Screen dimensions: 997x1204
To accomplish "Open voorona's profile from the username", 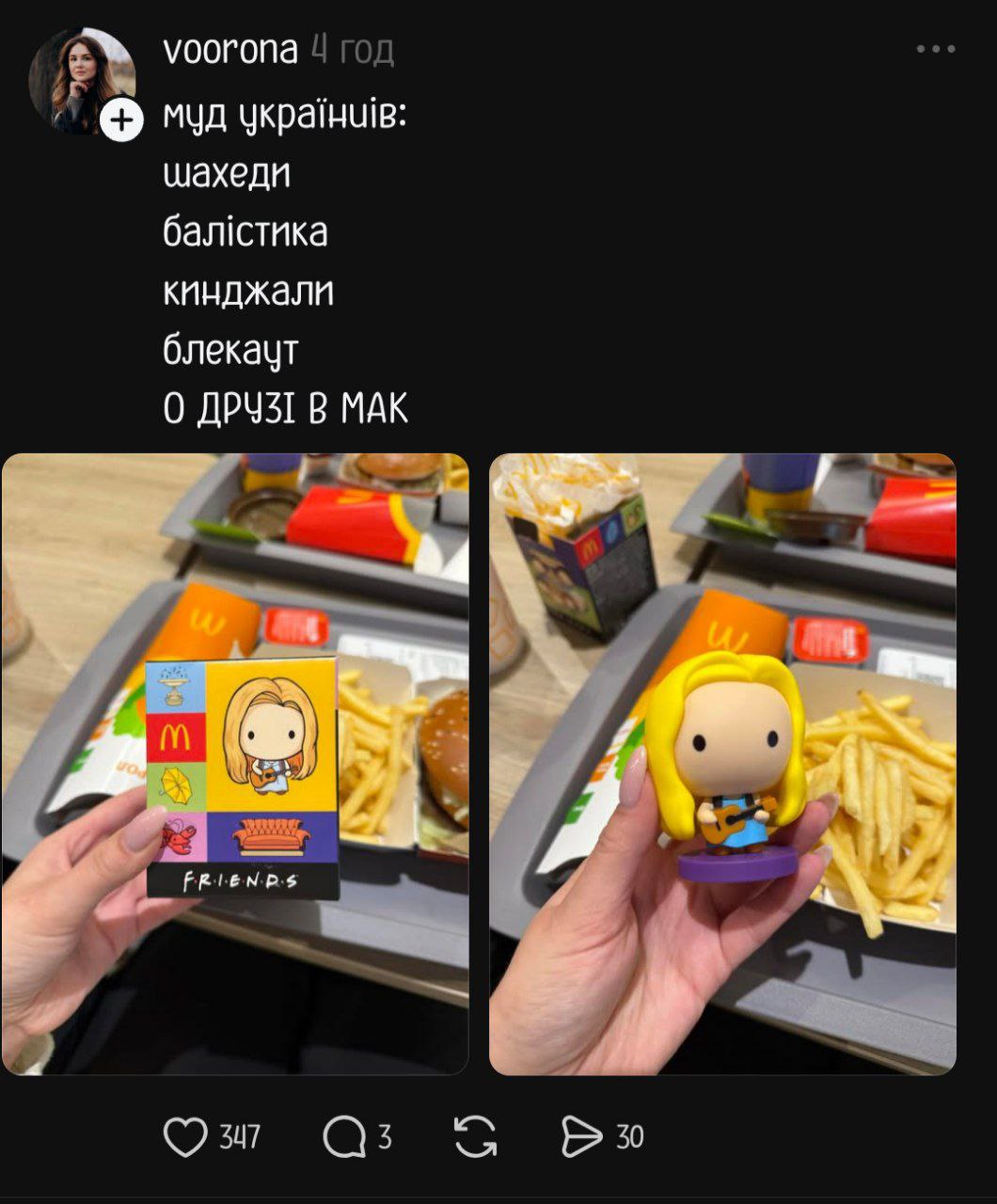I will point(230,49).
